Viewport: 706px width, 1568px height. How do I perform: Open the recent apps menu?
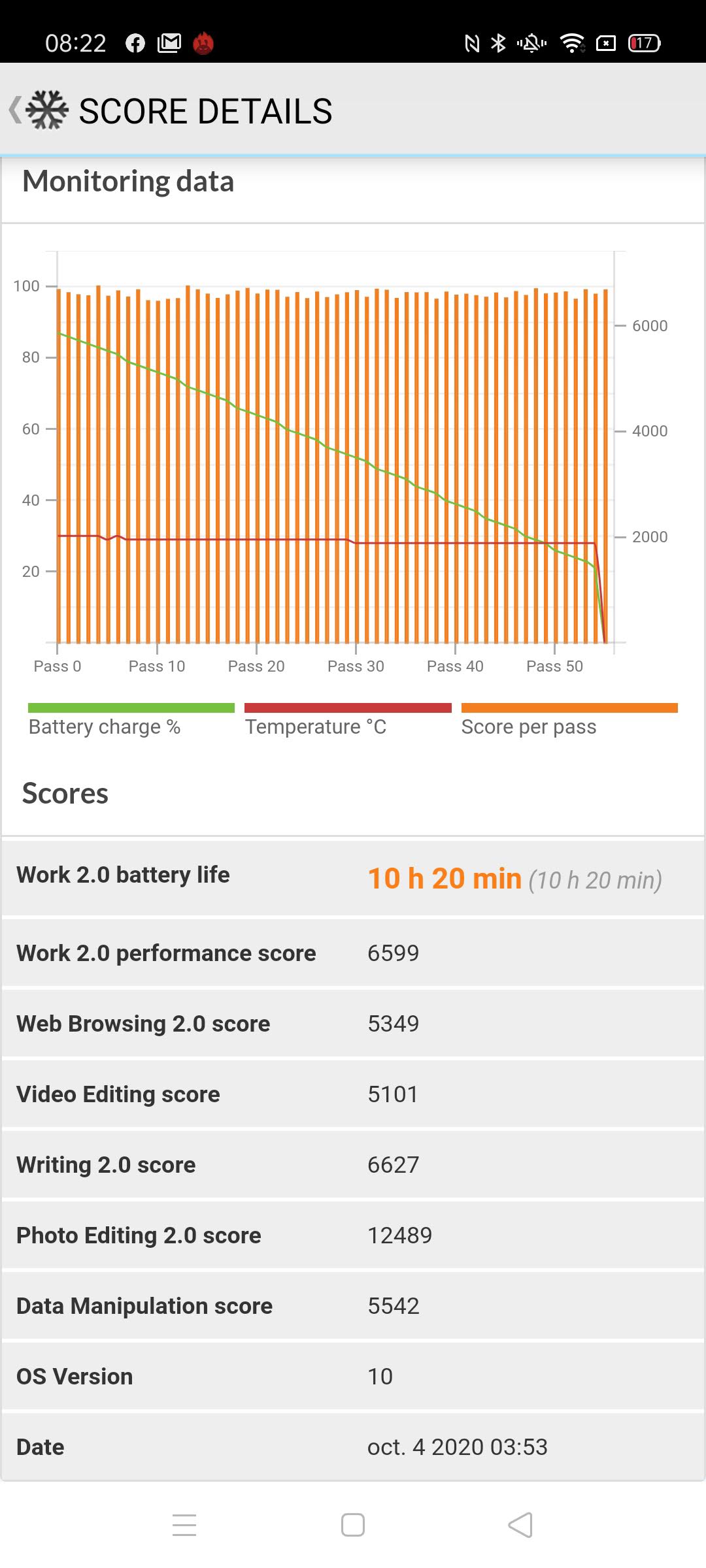pyautogui.click(x=184, y=1525)
